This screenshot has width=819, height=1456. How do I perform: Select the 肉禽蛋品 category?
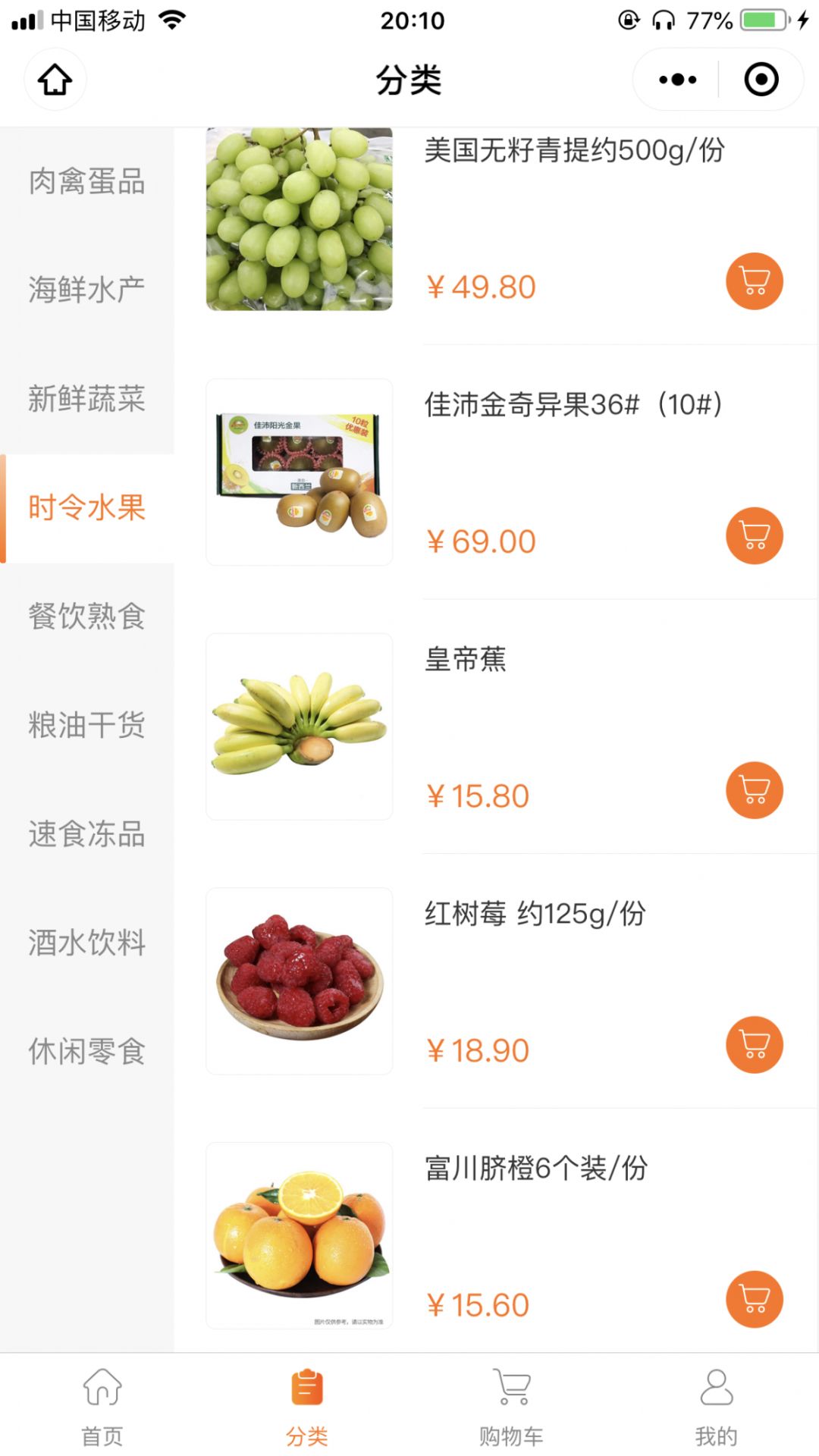(x=86, y=182)
